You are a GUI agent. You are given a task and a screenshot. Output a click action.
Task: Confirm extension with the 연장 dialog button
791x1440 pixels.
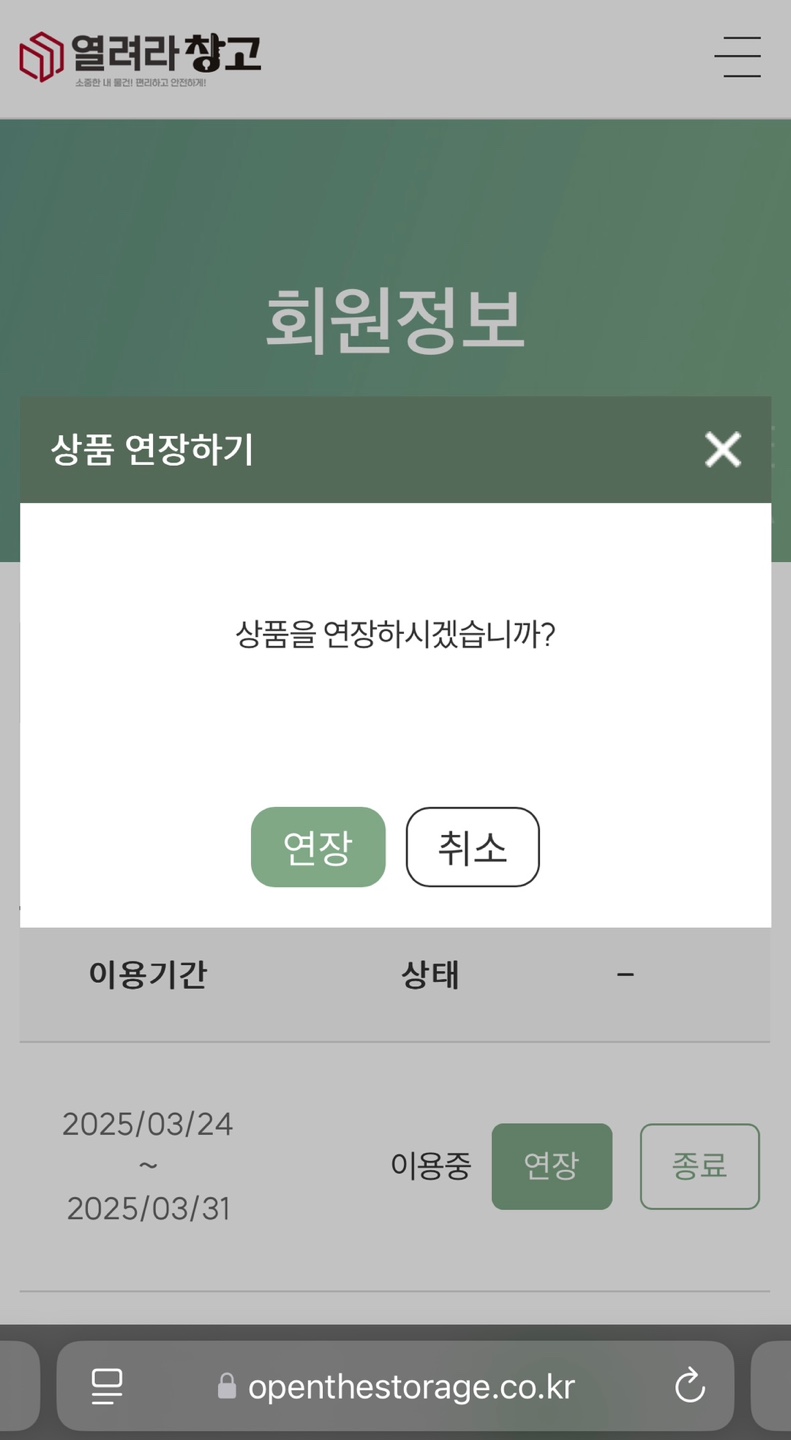click(318, 847)
